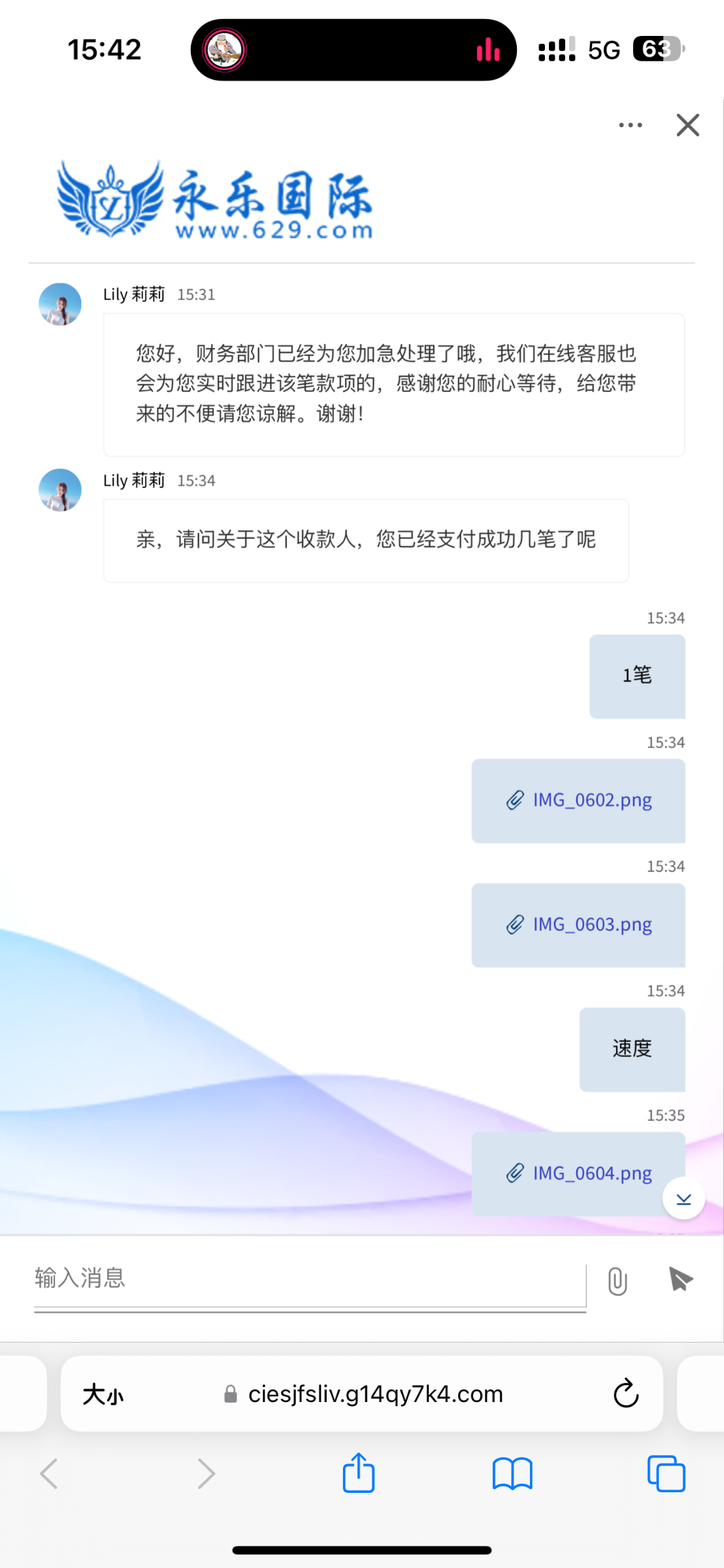Open the Safari bookmarks icon

(512, 1473)
